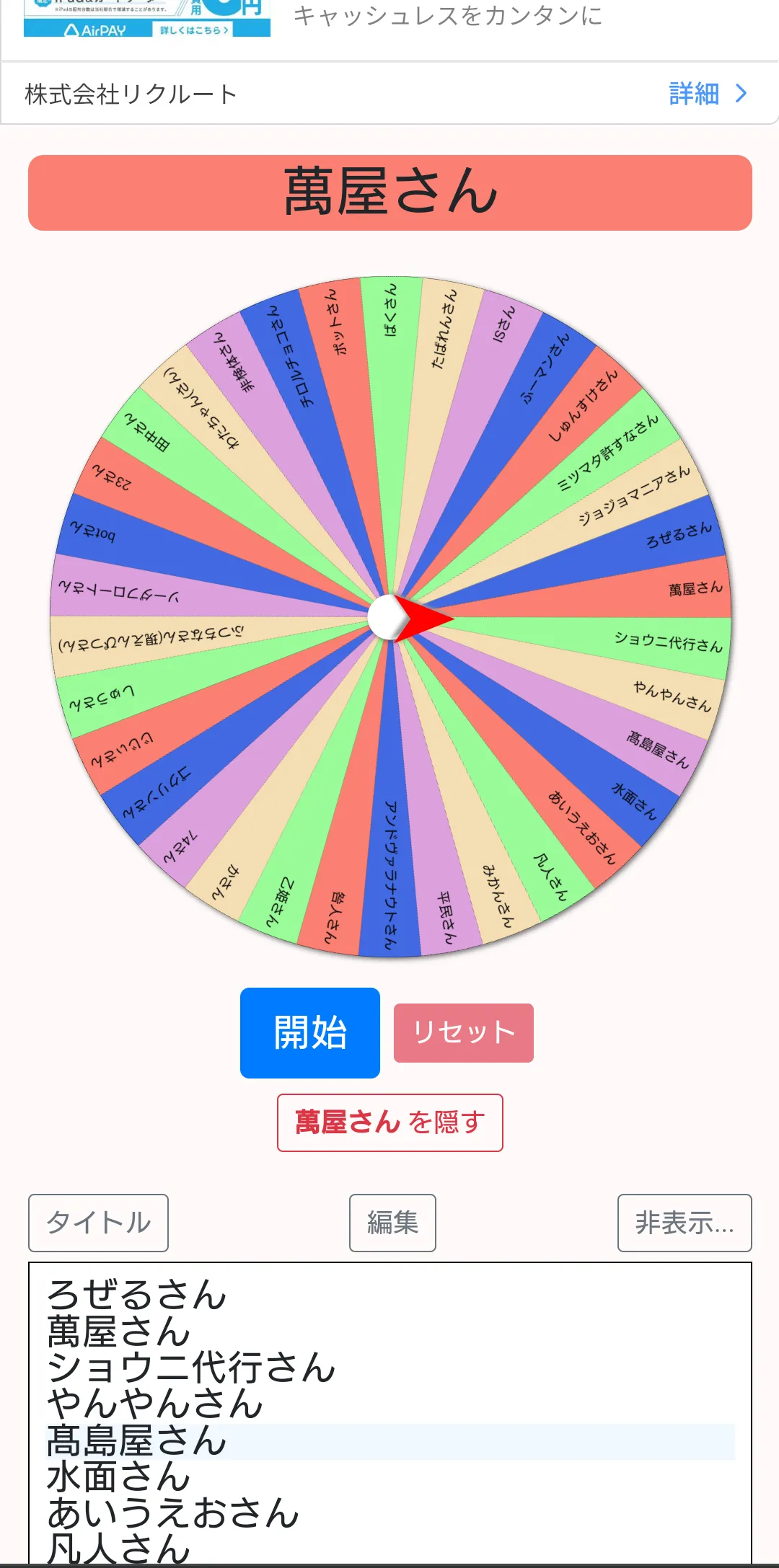Open the 非表示 options button
This screenshot has width=779, height=1568.
point(684,1223)
